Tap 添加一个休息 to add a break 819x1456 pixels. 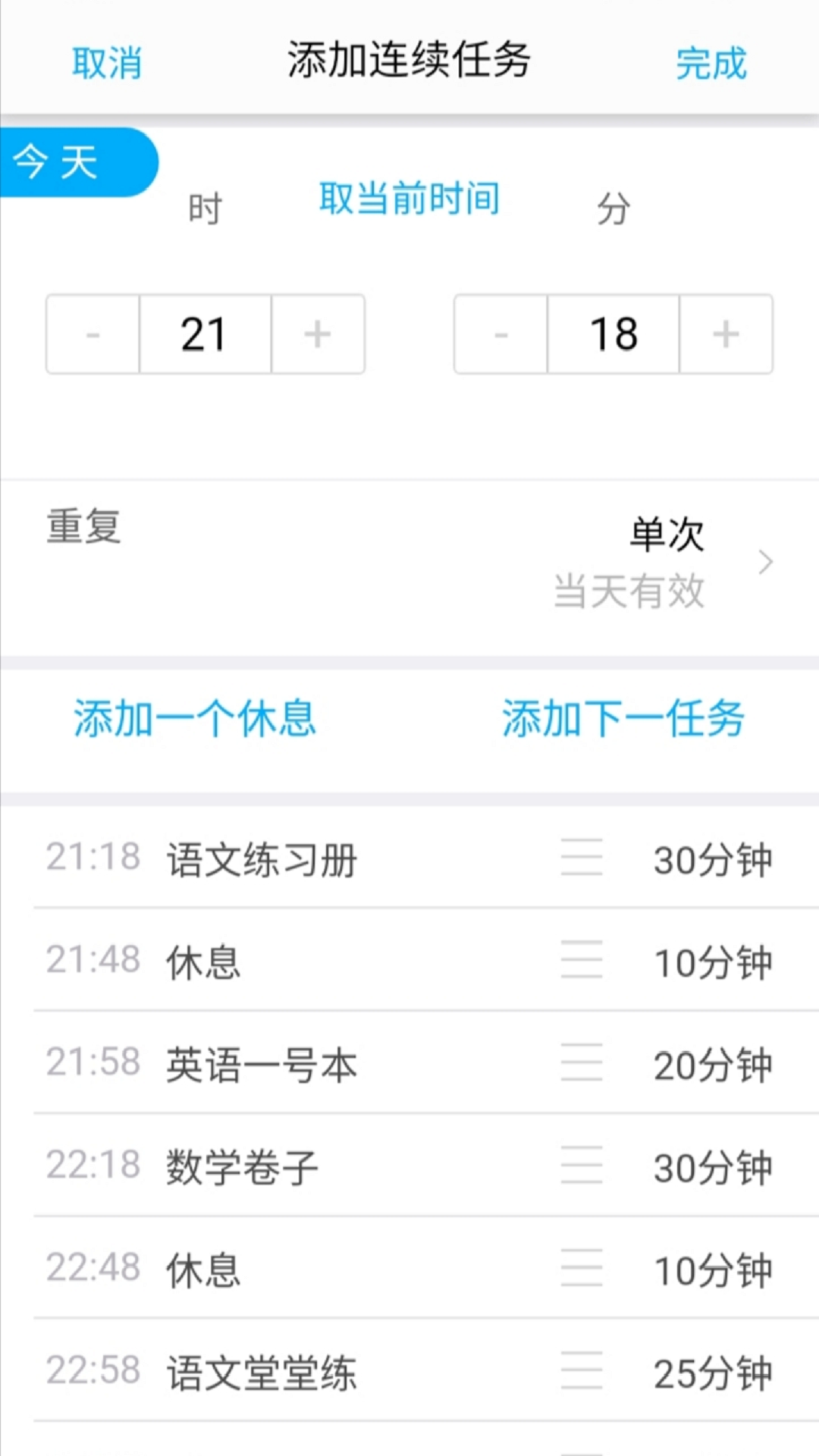pyautogui.click(x=195, y=719)
